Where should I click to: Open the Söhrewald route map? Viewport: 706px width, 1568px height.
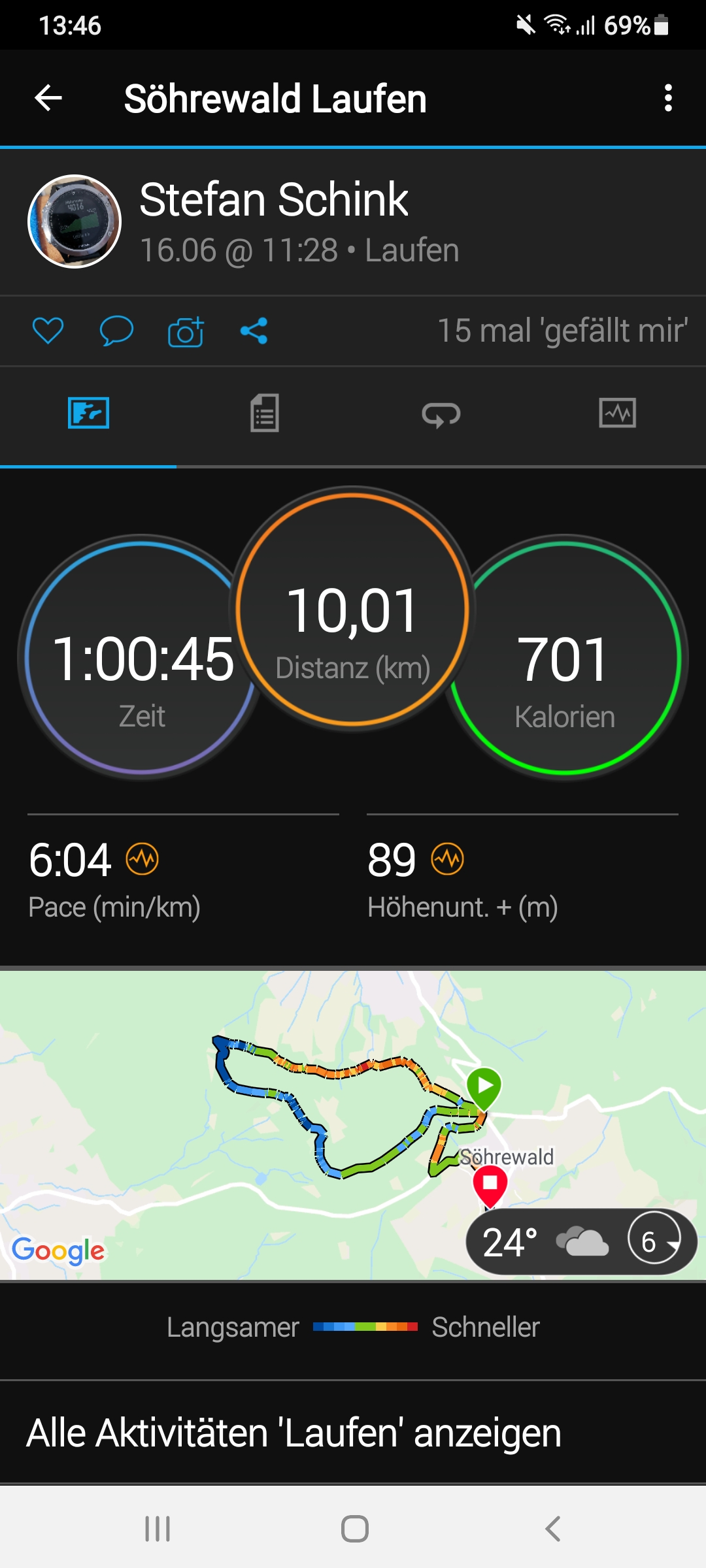click(294, 1111)
